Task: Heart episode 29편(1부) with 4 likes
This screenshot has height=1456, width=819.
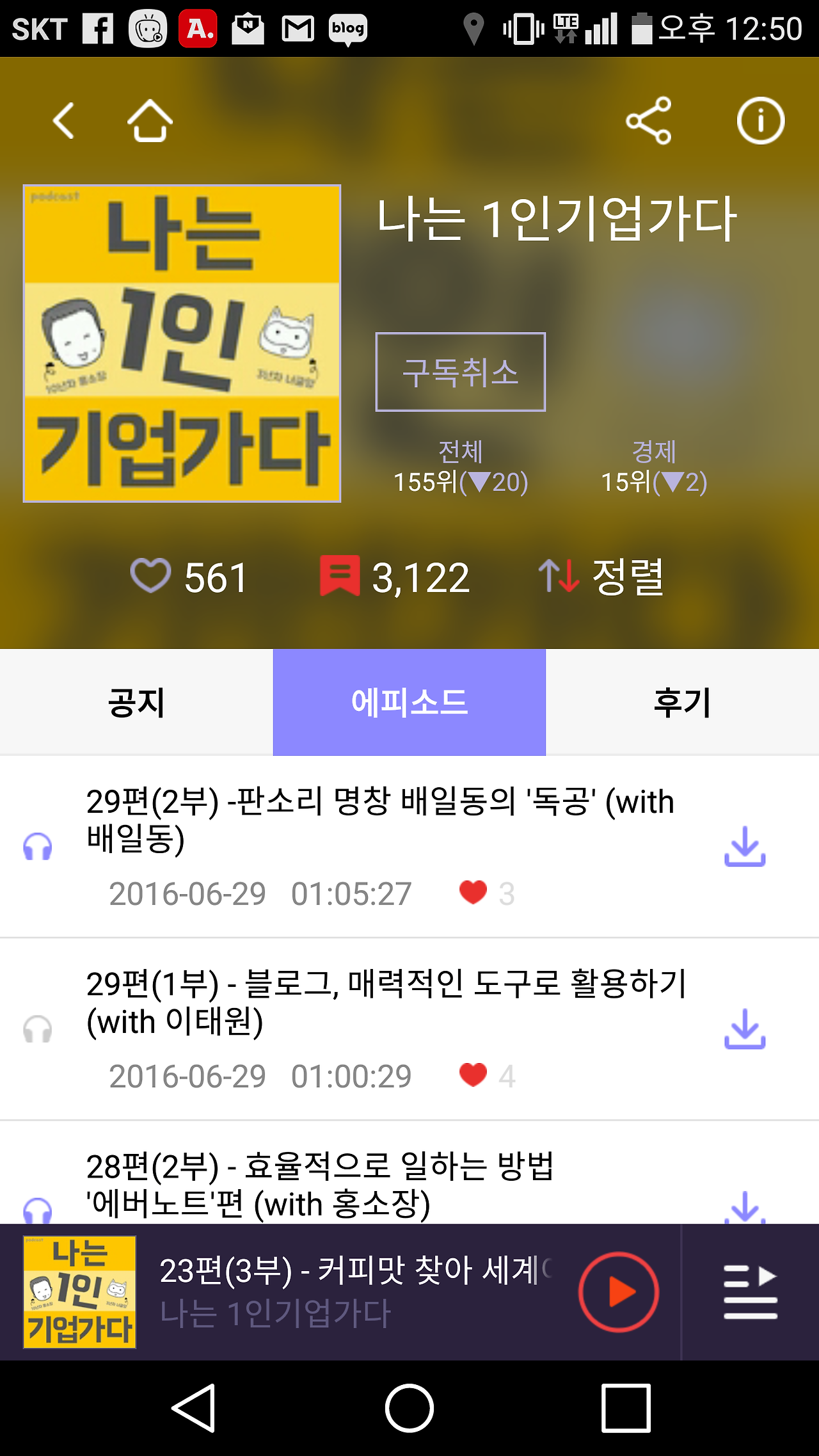Action: (x=474, y=1076)
